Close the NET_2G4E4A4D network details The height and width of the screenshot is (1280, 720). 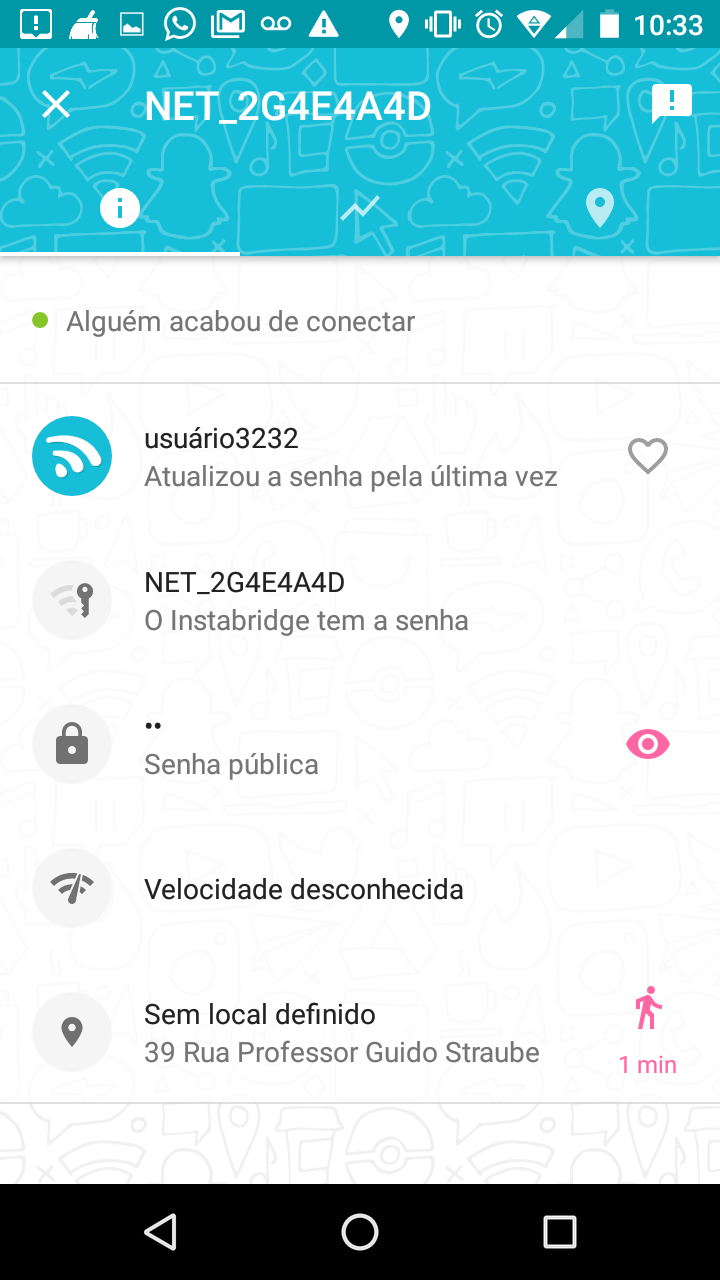coord(56,105)
